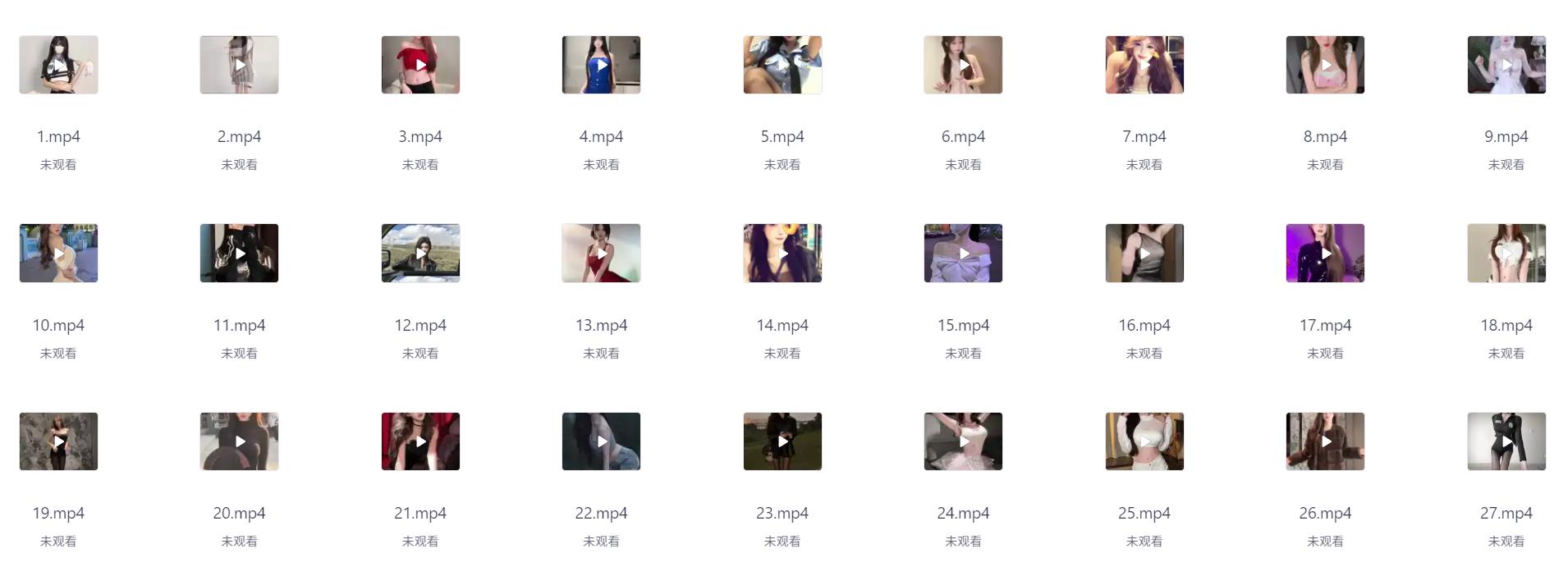Play video 8.mp4
1568x567 pixels.
1325,65
